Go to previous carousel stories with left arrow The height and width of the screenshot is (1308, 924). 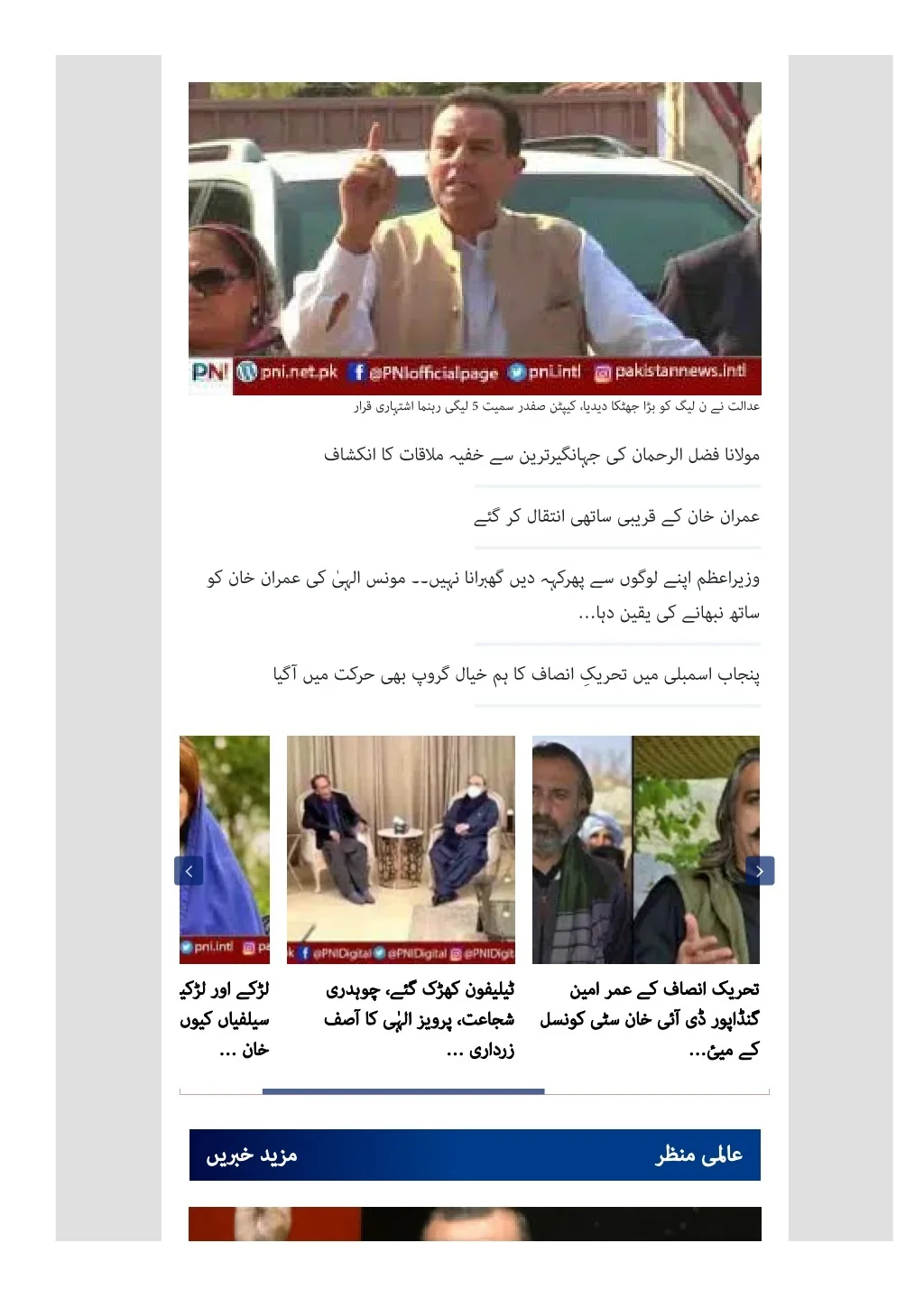[189, 871]
